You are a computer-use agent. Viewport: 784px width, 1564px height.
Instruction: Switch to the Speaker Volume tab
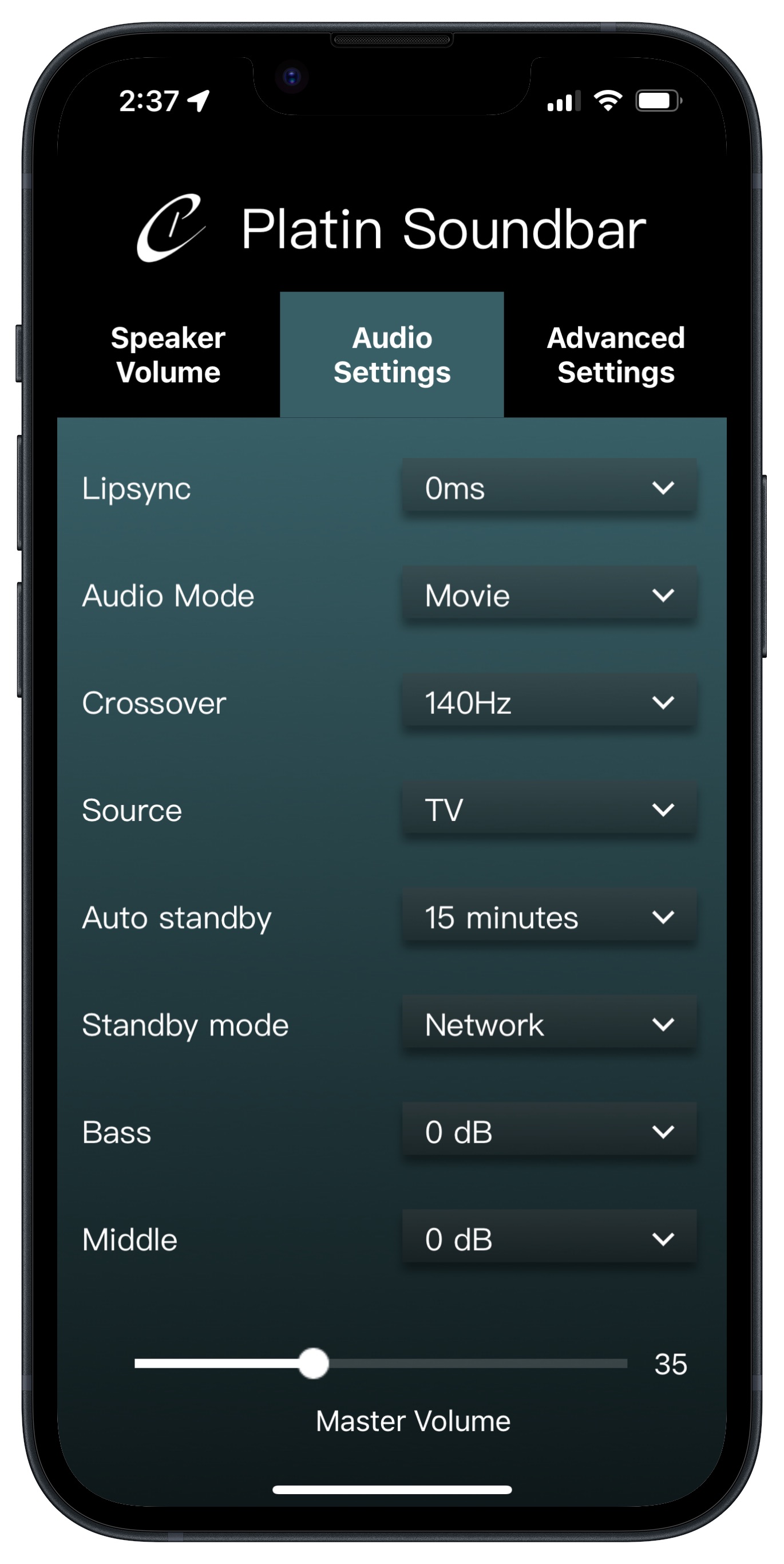[x=168, y=354]
